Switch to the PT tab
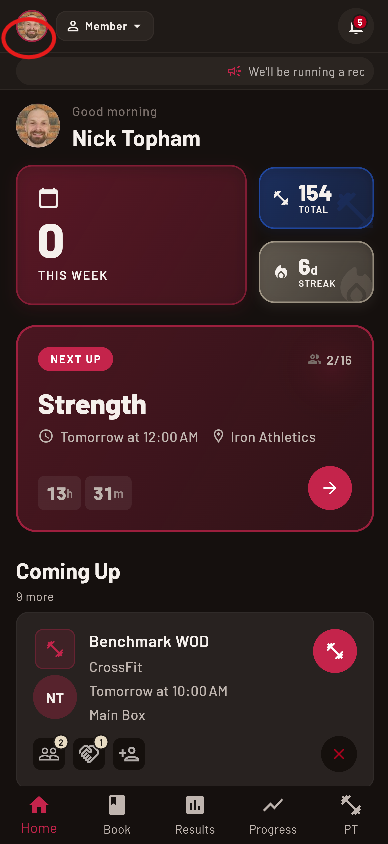This screenshot has width=388, height=844. (350, 815)
